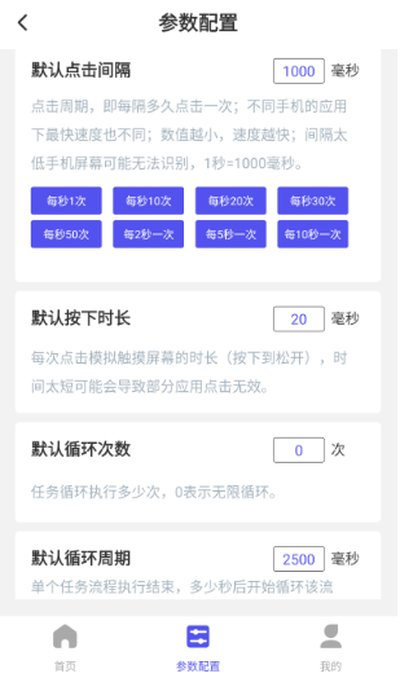
Task: Pick the 每秒30次 preset
Action: coord(313,201)
